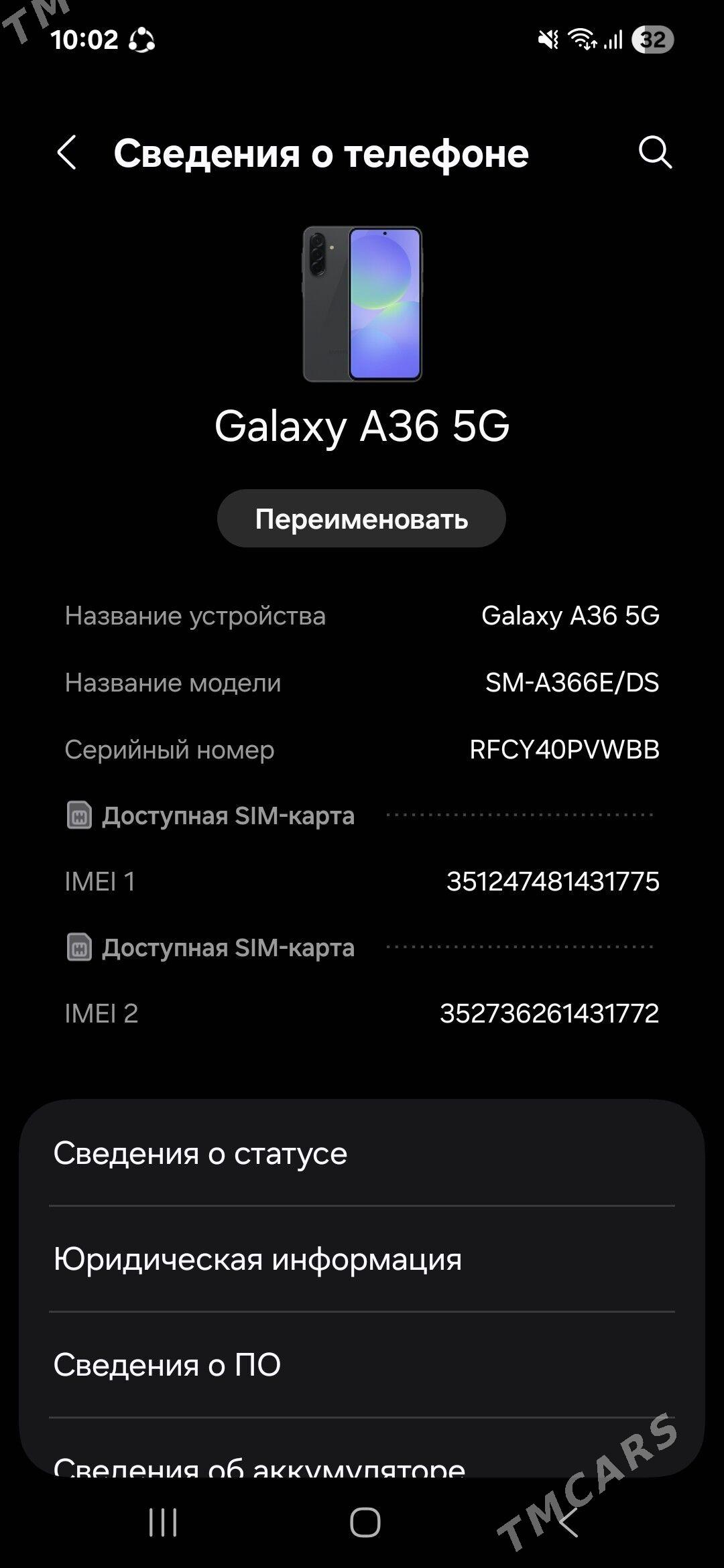Open the search icon in settings

click(x=655, y=152)
